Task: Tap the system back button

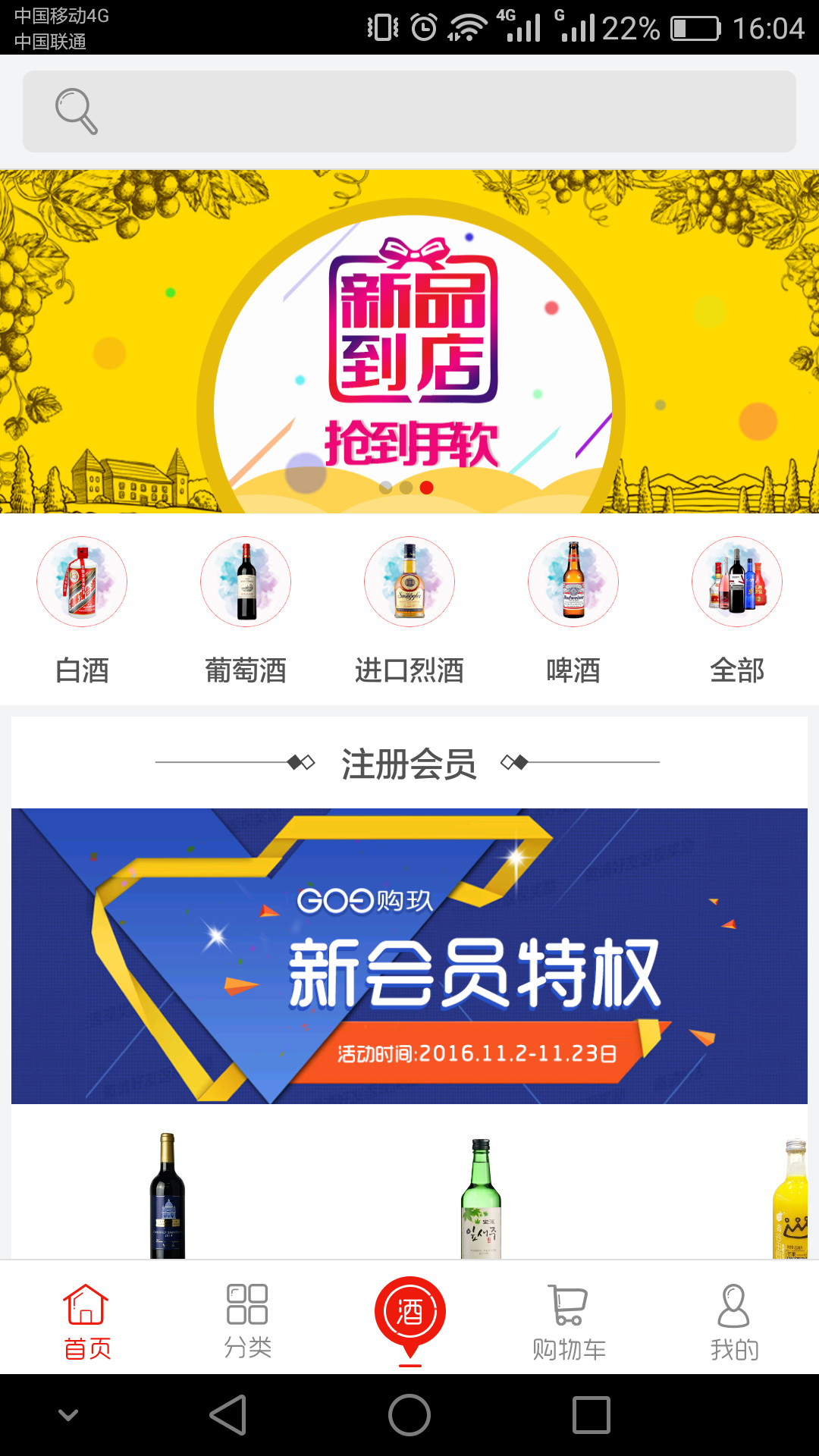Action: [229, 1415]
